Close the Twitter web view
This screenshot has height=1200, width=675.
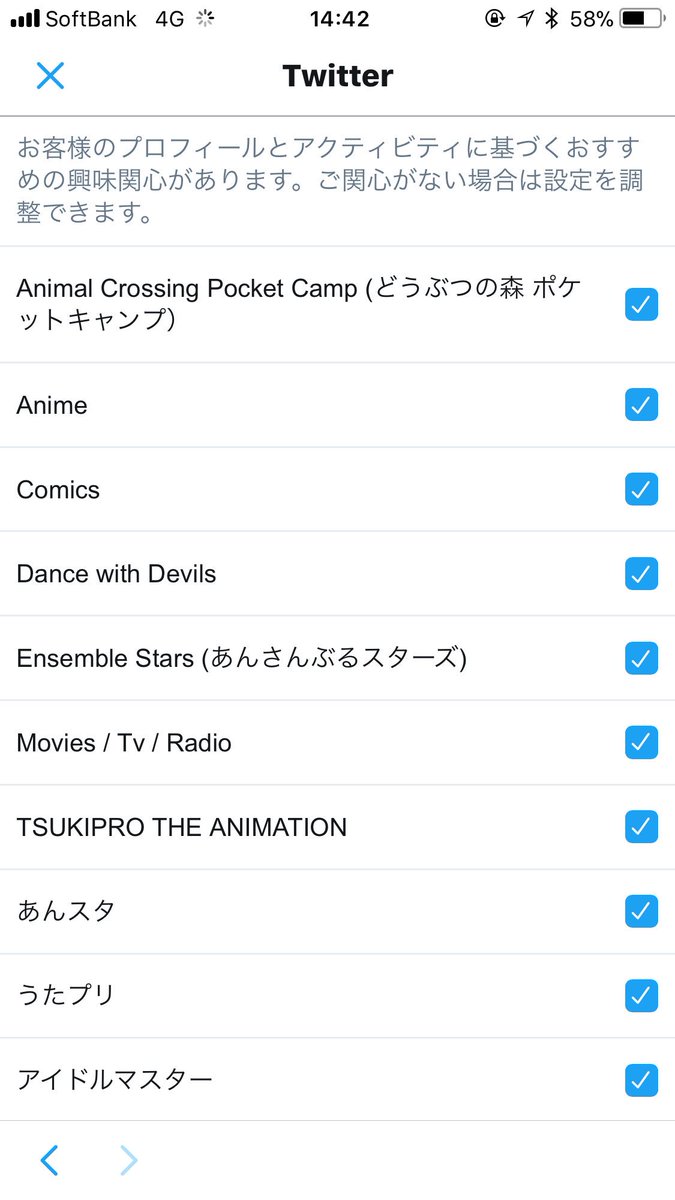(x=50, y=75)
